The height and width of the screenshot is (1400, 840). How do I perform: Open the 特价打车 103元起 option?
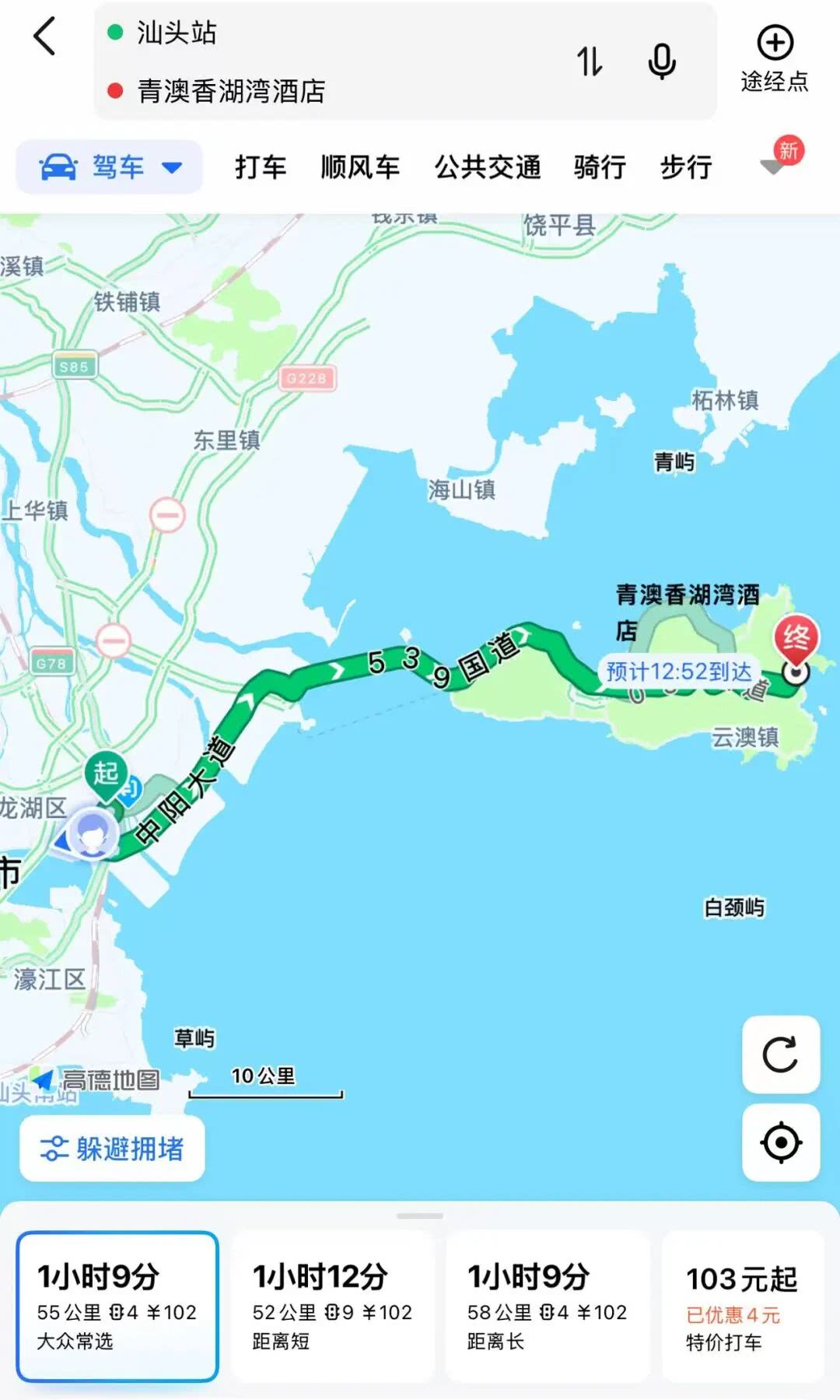pos(742,1307)
